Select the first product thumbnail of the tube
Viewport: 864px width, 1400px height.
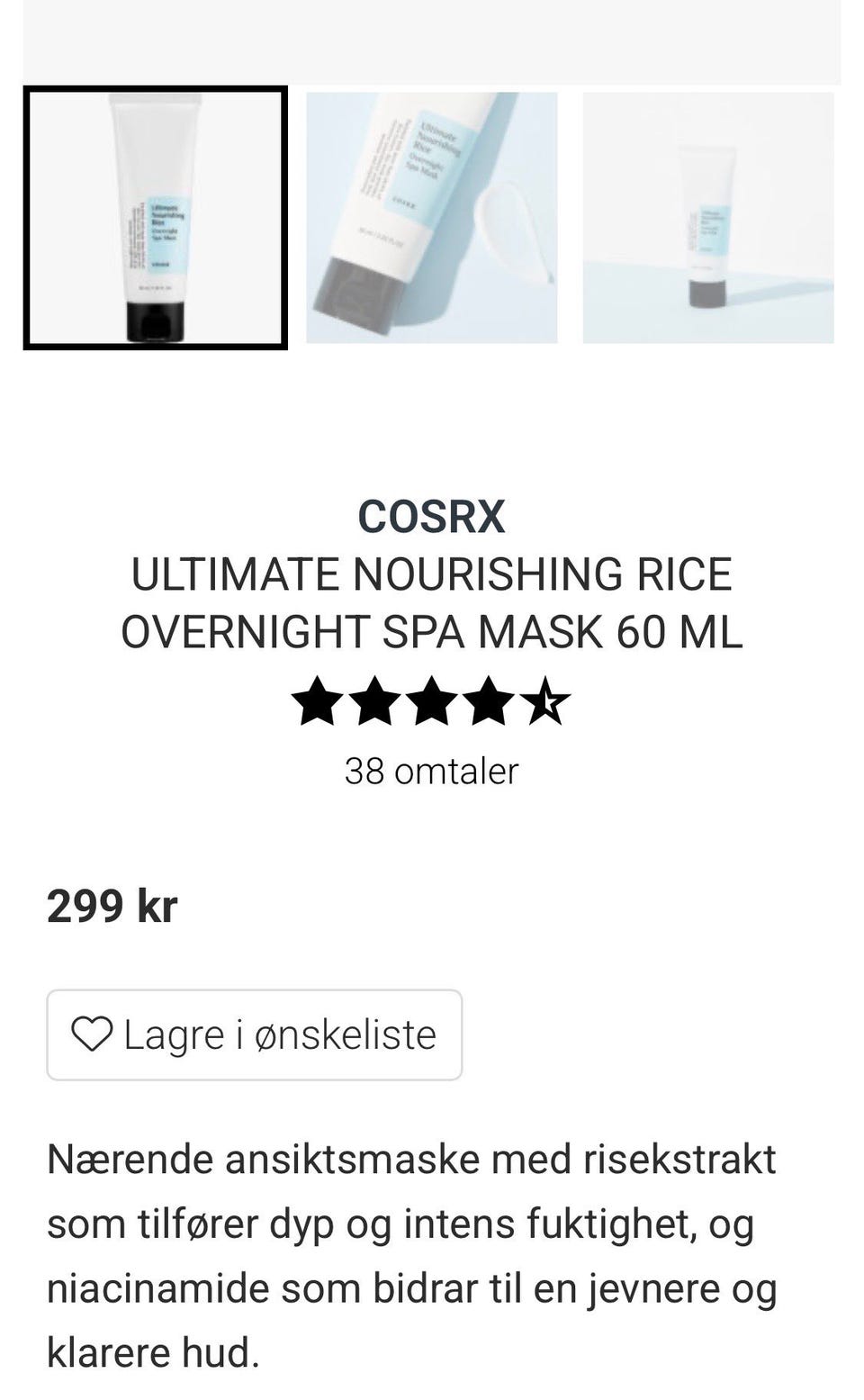(156, 218)
